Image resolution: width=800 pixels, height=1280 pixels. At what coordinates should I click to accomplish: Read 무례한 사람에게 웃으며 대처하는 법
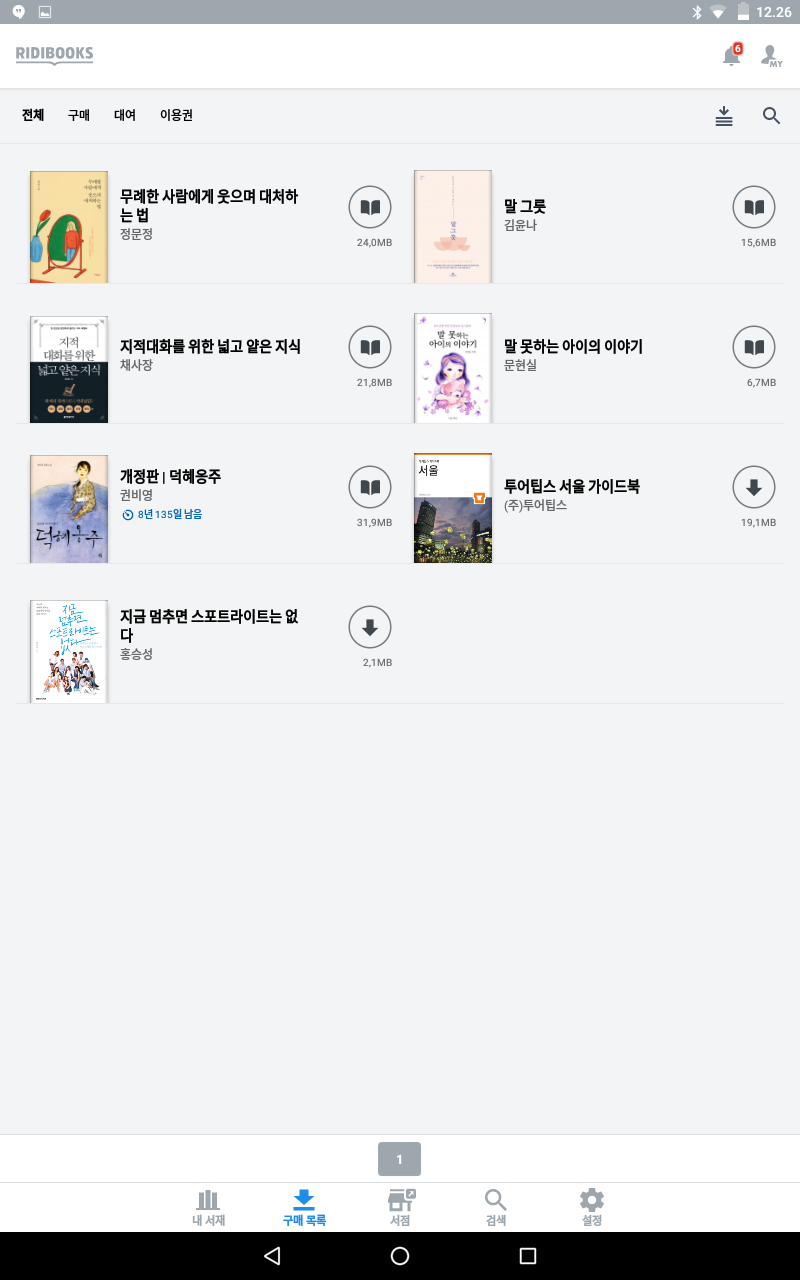tap(370, 207)
